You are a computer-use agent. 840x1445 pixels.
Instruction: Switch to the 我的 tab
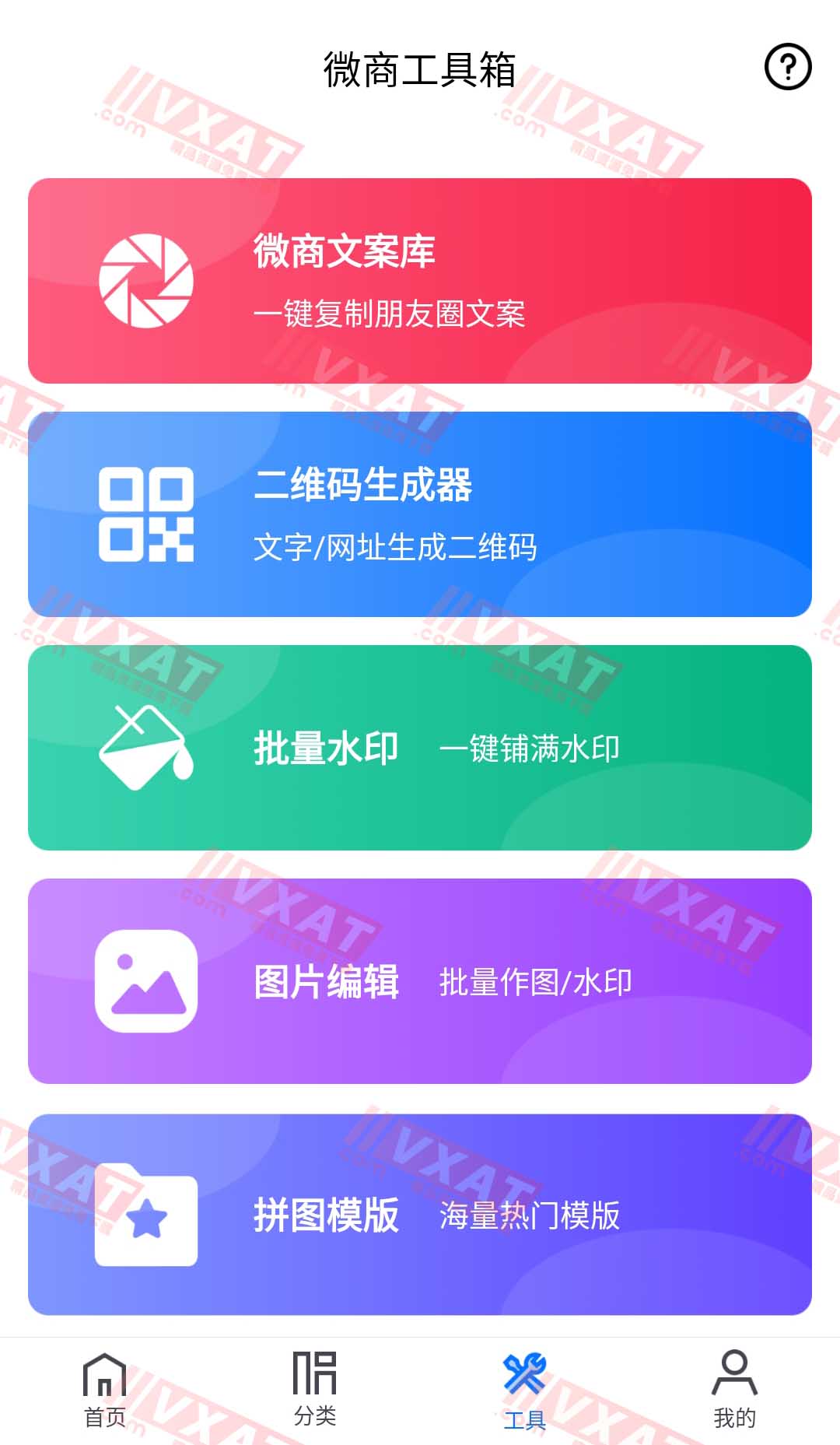(734, 1391)
